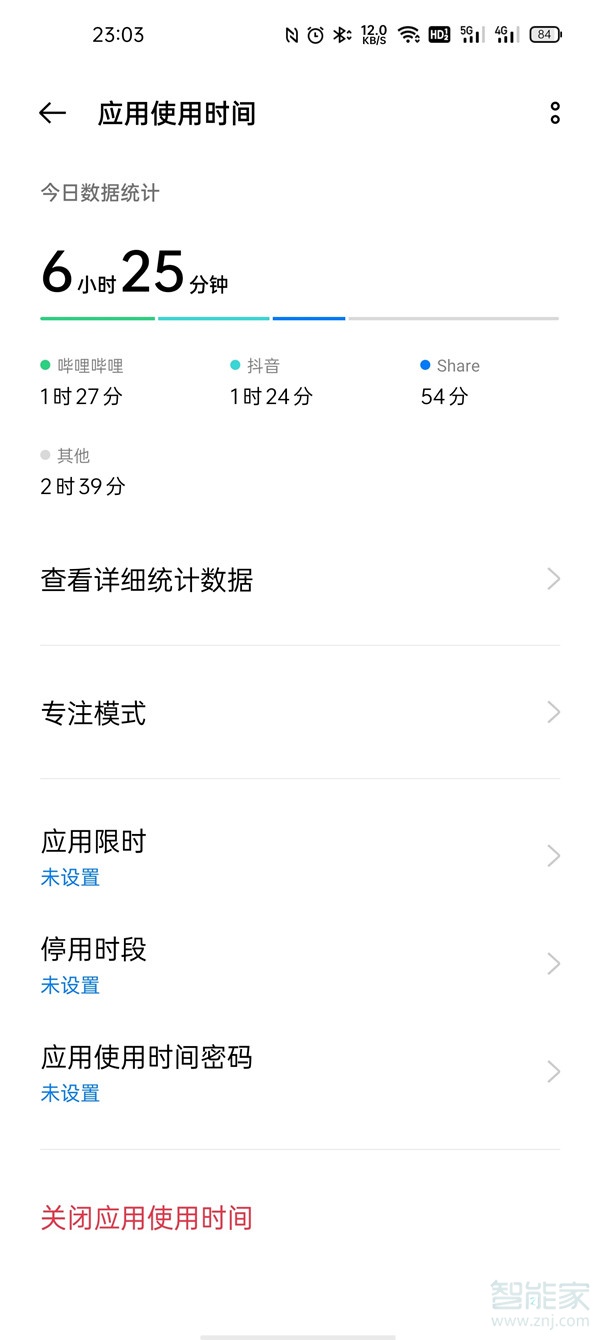This screenshot has width=600, height=1340.
Task: Open 停用时段 settings
Action: tap(299, 964)
